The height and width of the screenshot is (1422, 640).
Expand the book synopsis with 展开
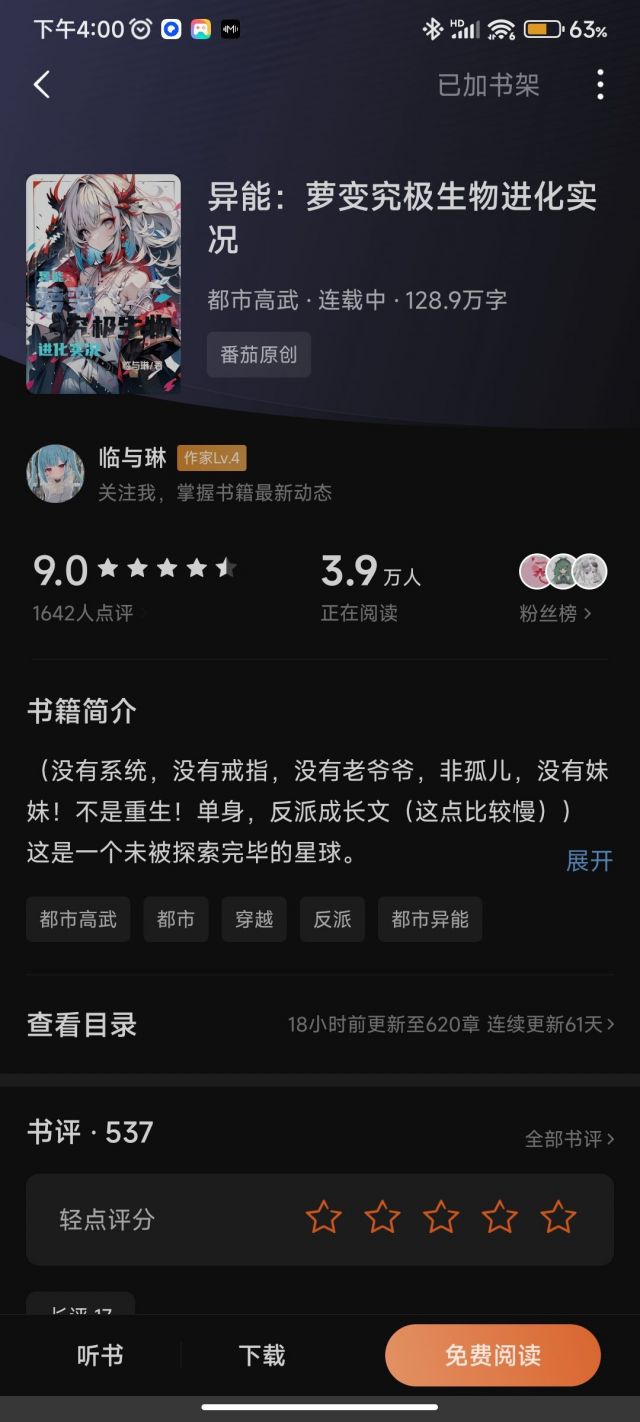click(589, 860)
